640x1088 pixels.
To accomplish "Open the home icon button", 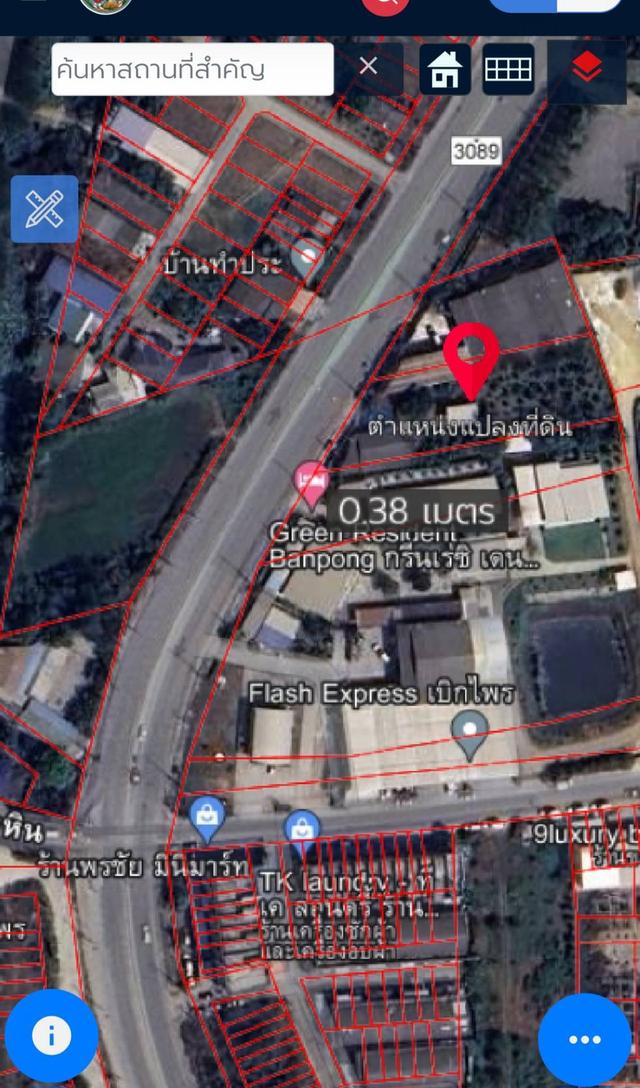I will [445, 69].
